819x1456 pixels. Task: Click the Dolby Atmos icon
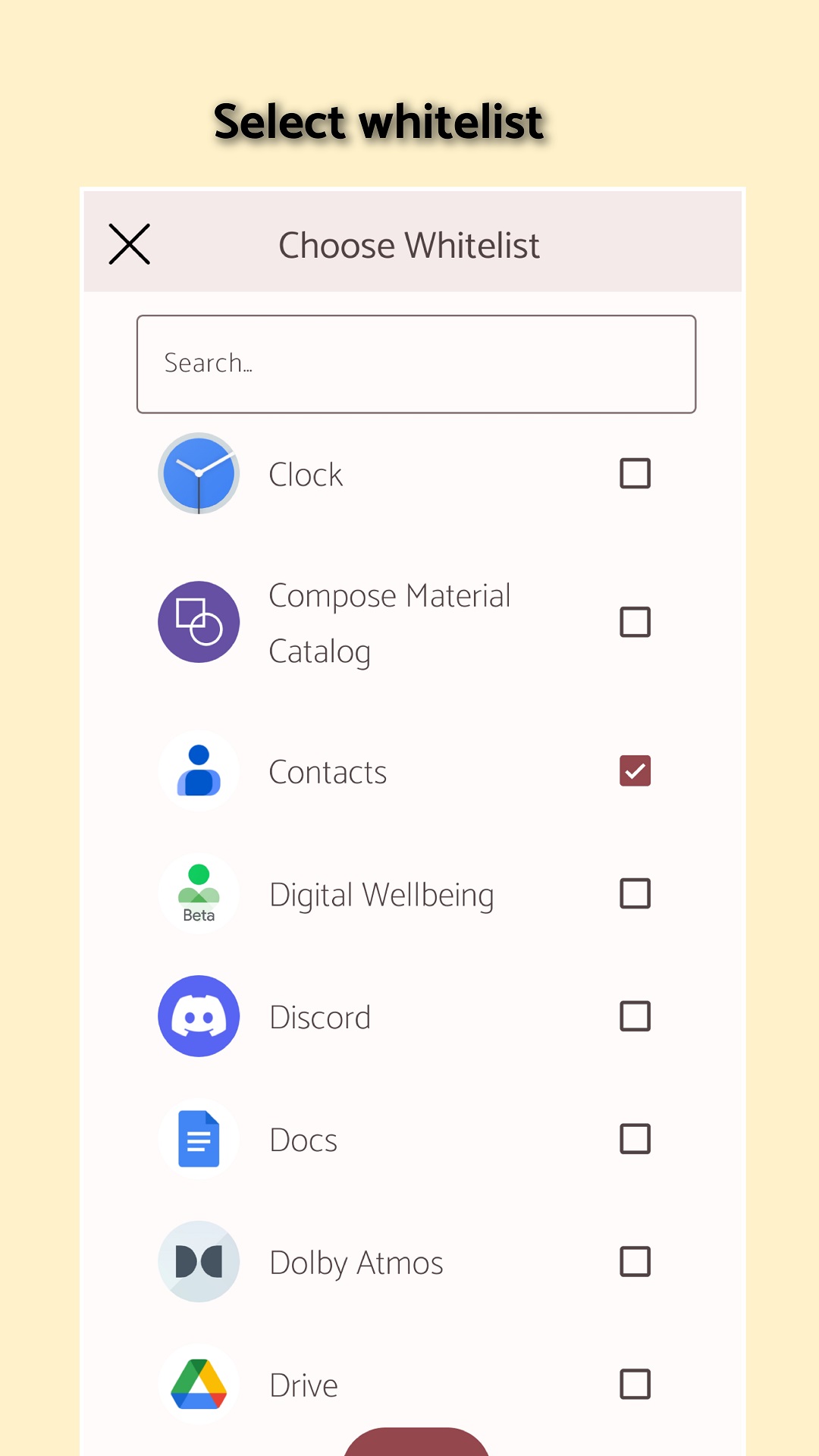click(x=199, y=1262)
